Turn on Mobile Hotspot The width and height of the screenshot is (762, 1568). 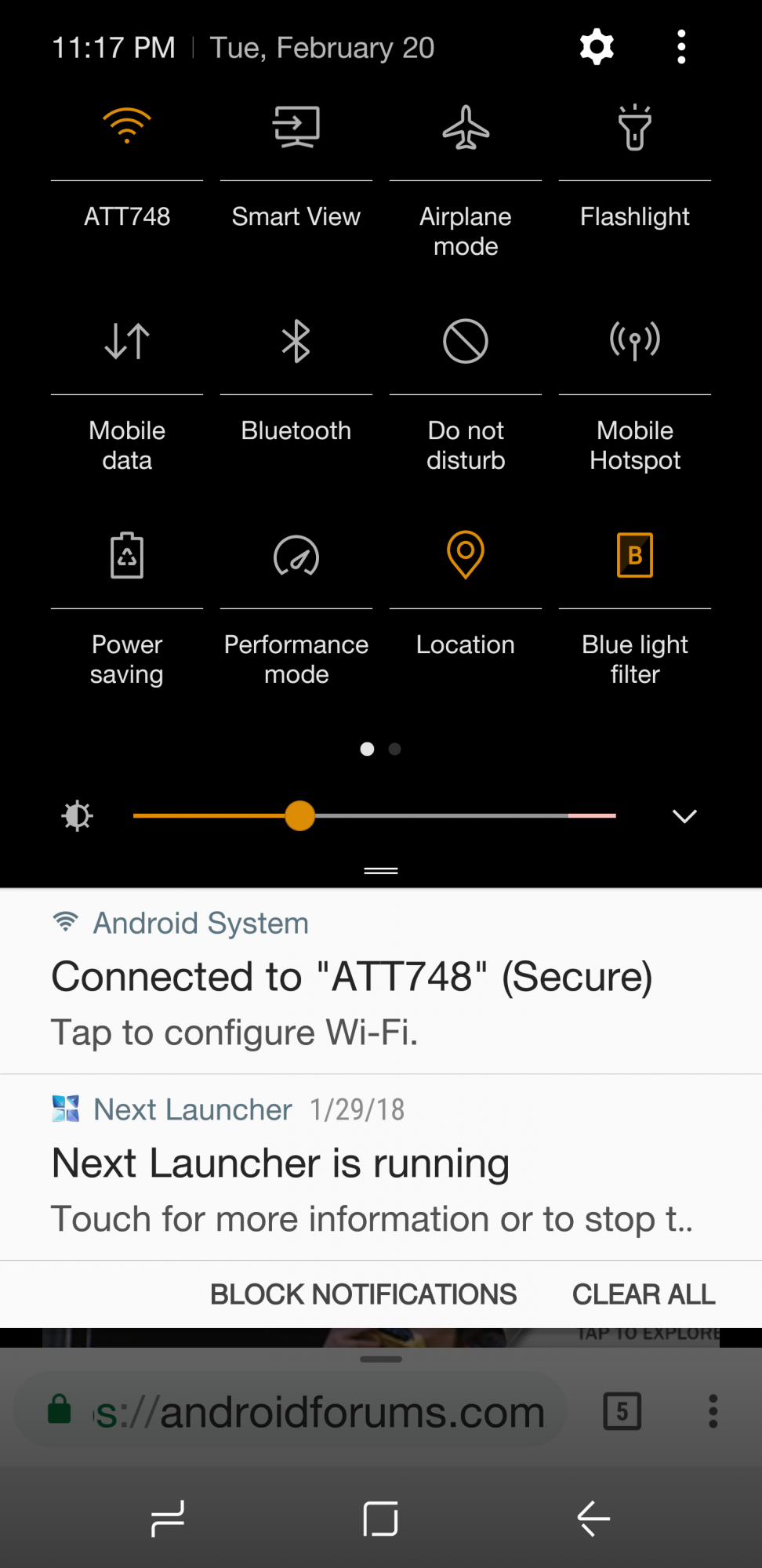pyautogui.click(x=635, y=341)
